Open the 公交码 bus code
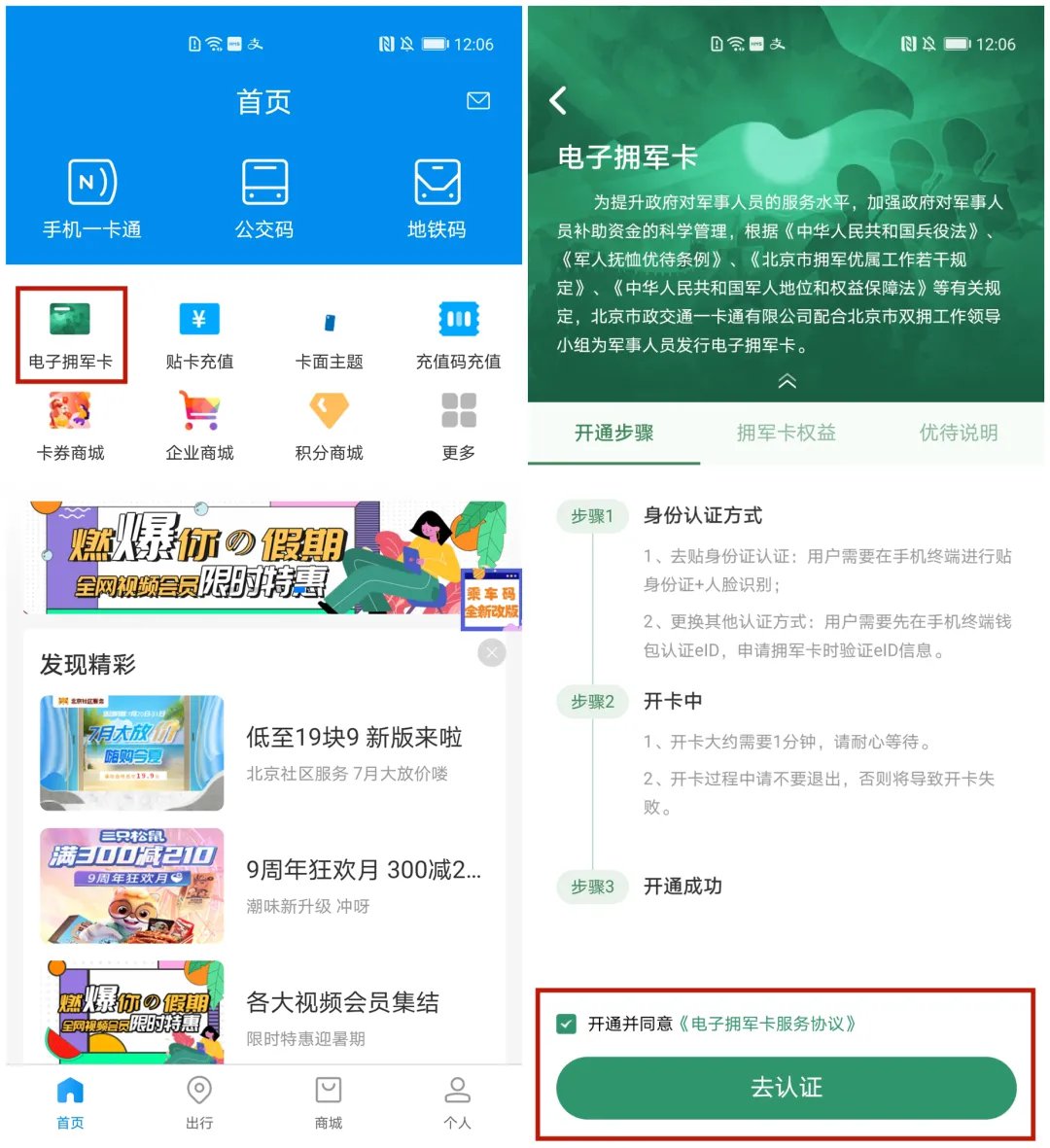Viewport: 1050px width, 1148px height. (x=264, y=198)
